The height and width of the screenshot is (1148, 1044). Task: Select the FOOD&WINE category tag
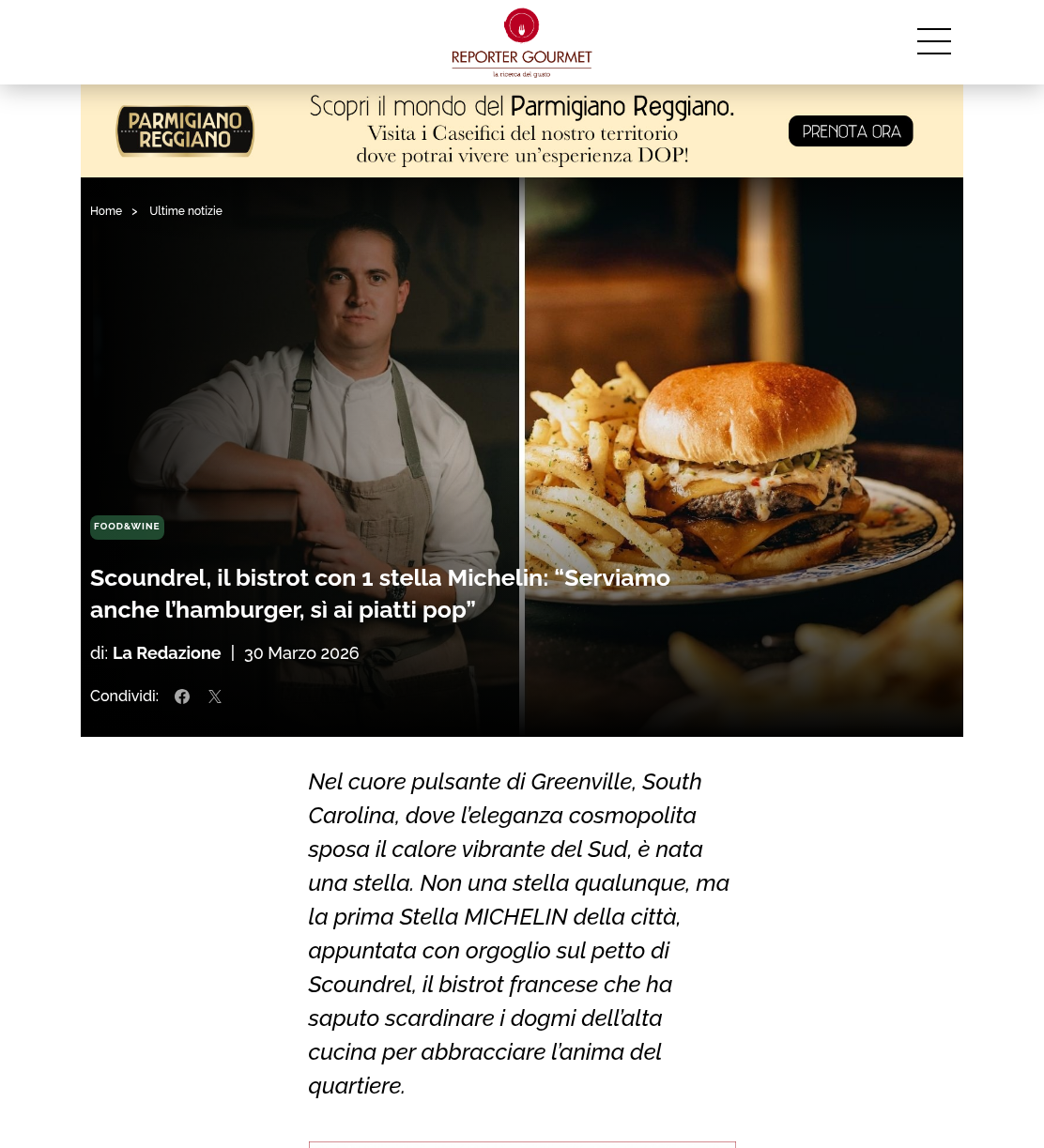[127, 527]
